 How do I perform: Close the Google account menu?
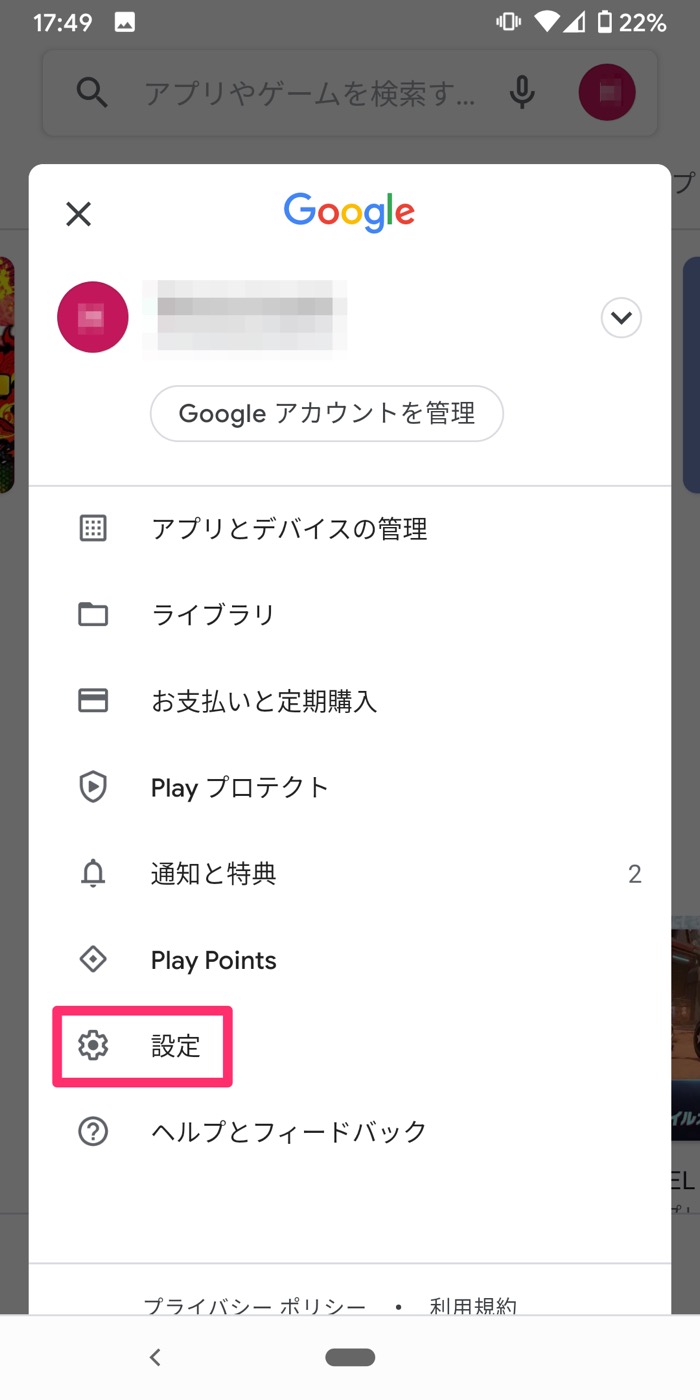pos(78,213)
